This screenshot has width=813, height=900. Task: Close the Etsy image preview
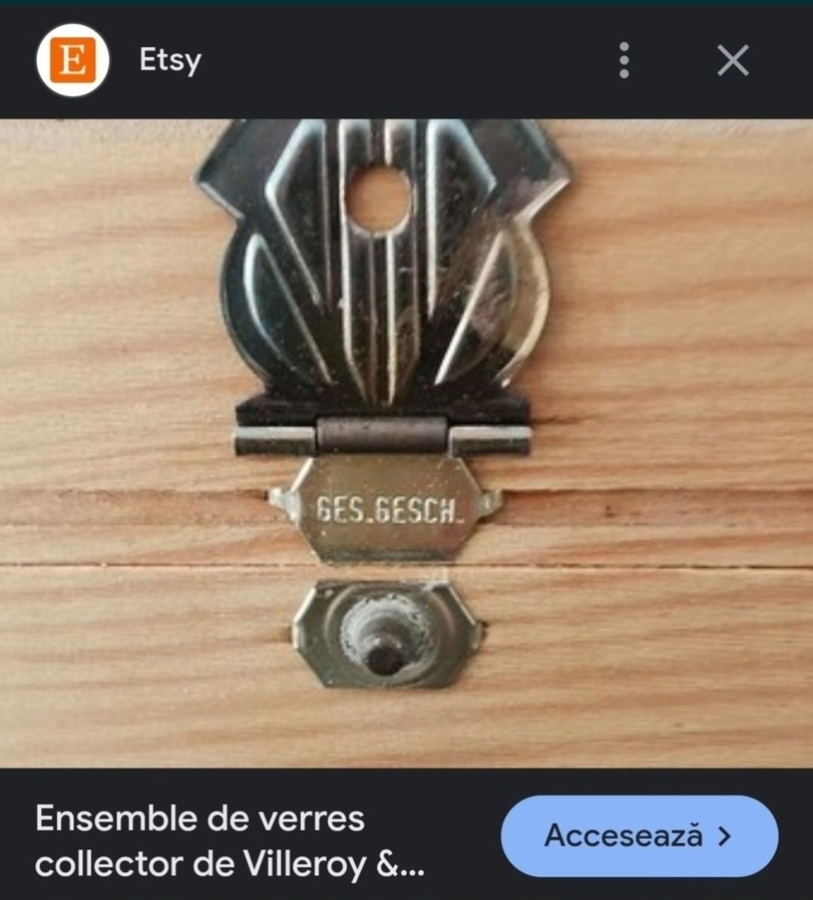point(733,61)
